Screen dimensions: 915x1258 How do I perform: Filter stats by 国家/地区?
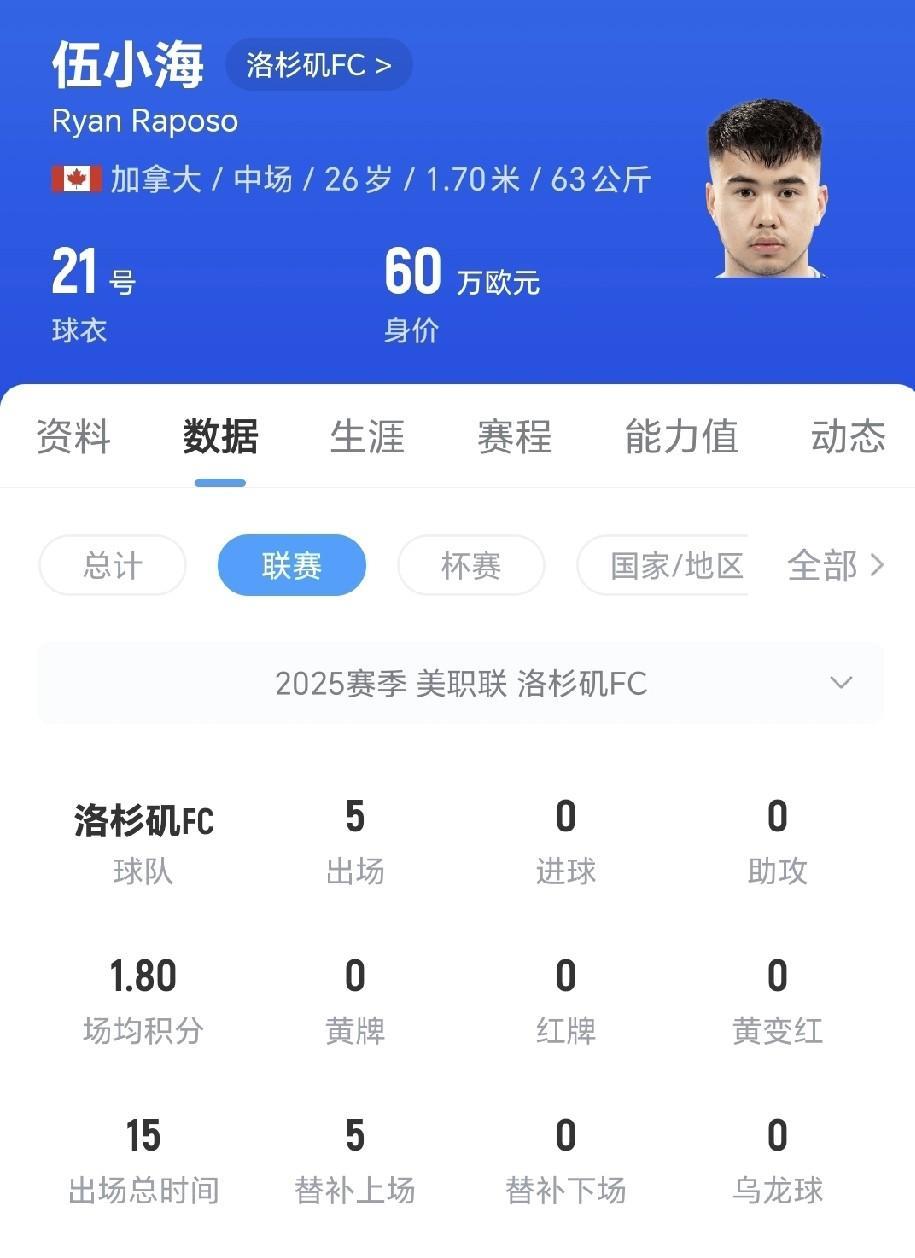[663, 565]
